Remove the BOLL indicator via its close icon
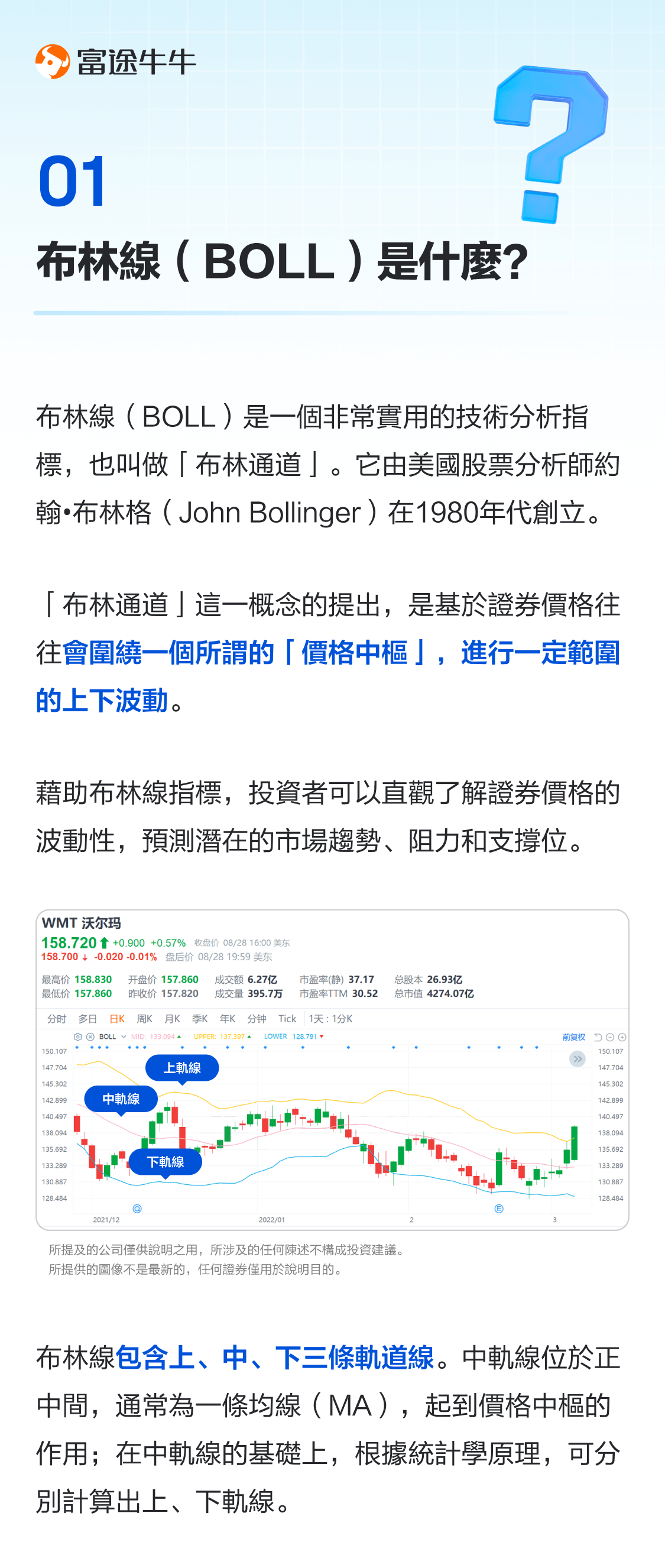665x1568 pixels. 91,1036
